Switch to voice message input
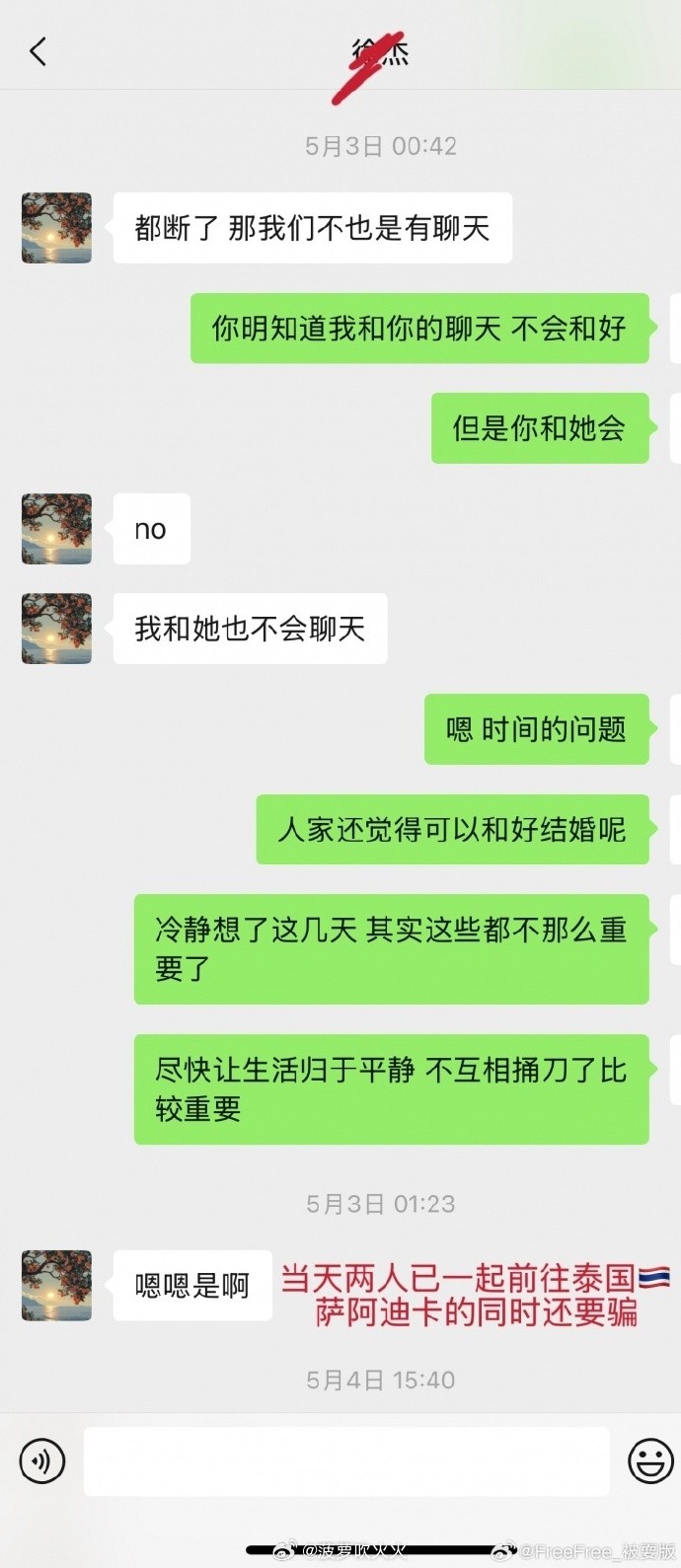This screenshot has height=1568, width=681. click(x=42, y=1461)
